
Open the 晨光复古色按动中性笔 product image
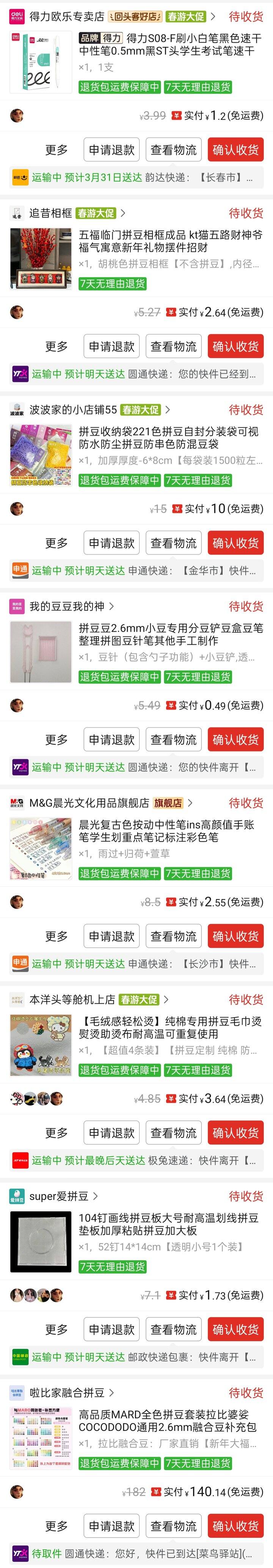click(x=41, y=849)
